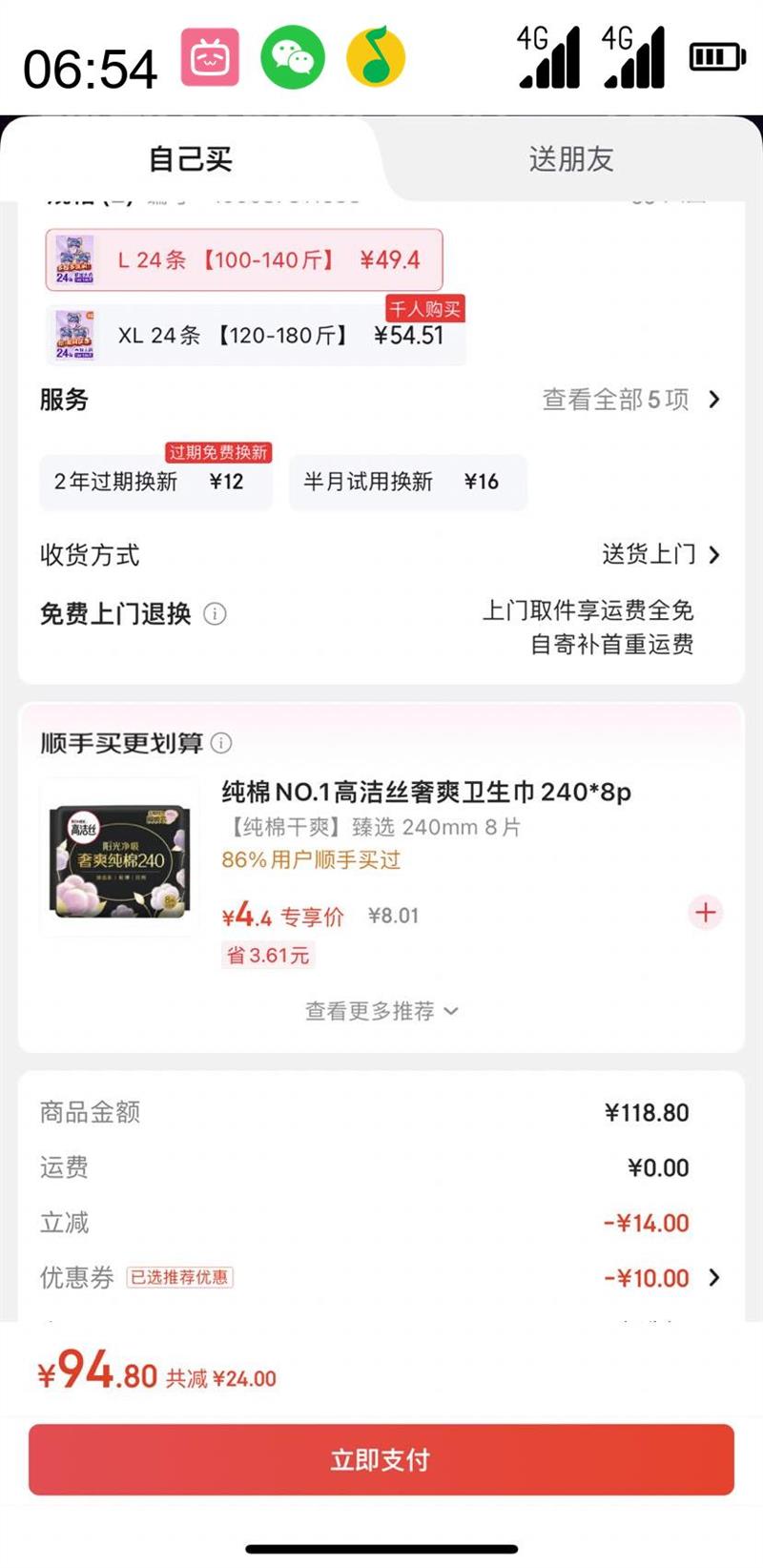Change delivery method from 送货上门

(x=660, y=554)
